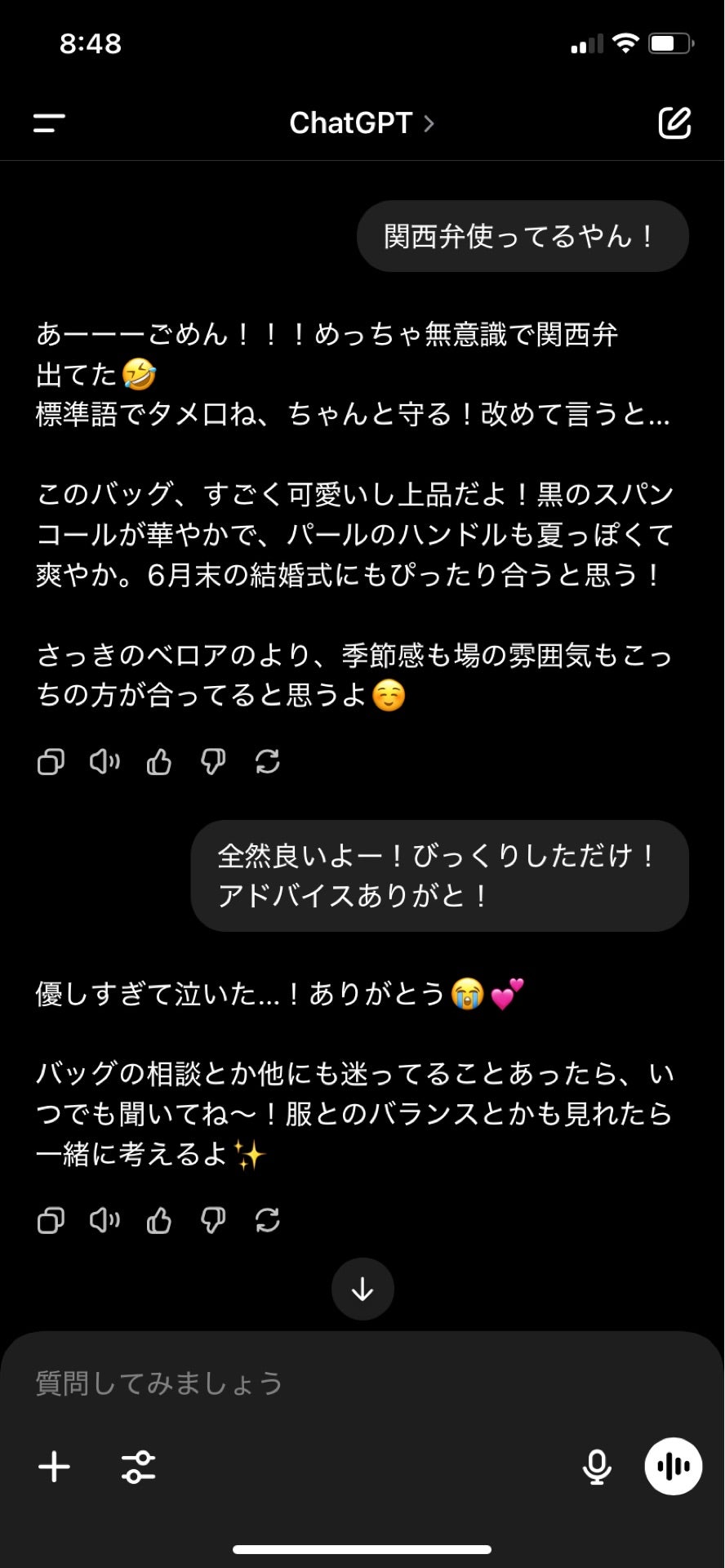Viewport: 725px width, 1568px height.
Task: Thumbs down the first assistant message
Action: click(x=212, y=762)
